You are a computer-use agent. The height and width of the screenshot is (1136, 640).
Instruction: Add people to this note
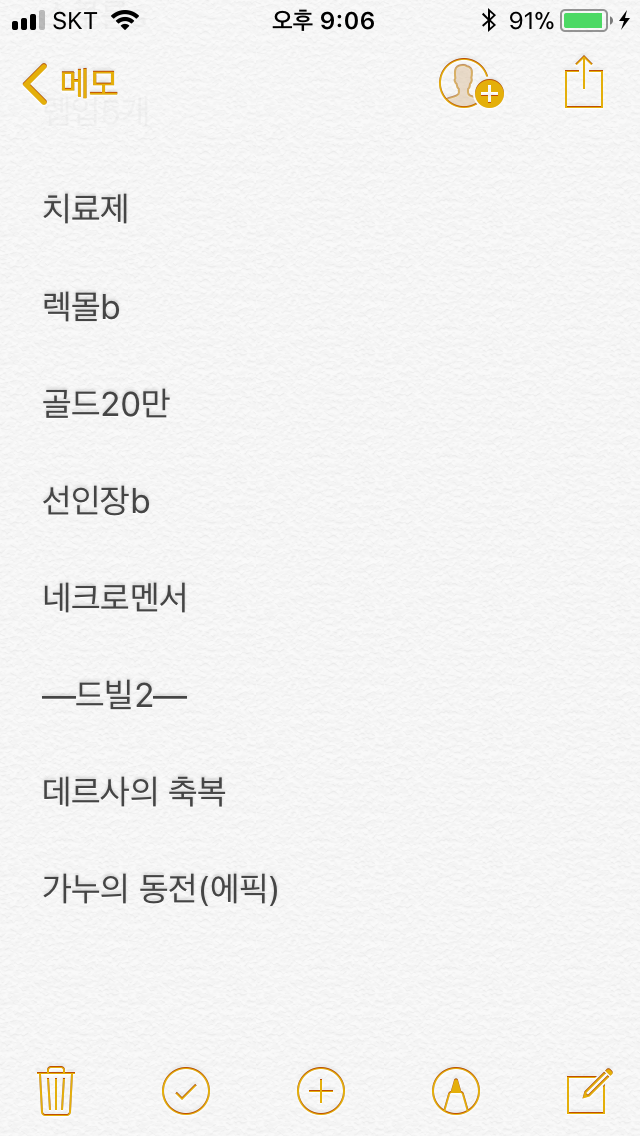(470, 84)
